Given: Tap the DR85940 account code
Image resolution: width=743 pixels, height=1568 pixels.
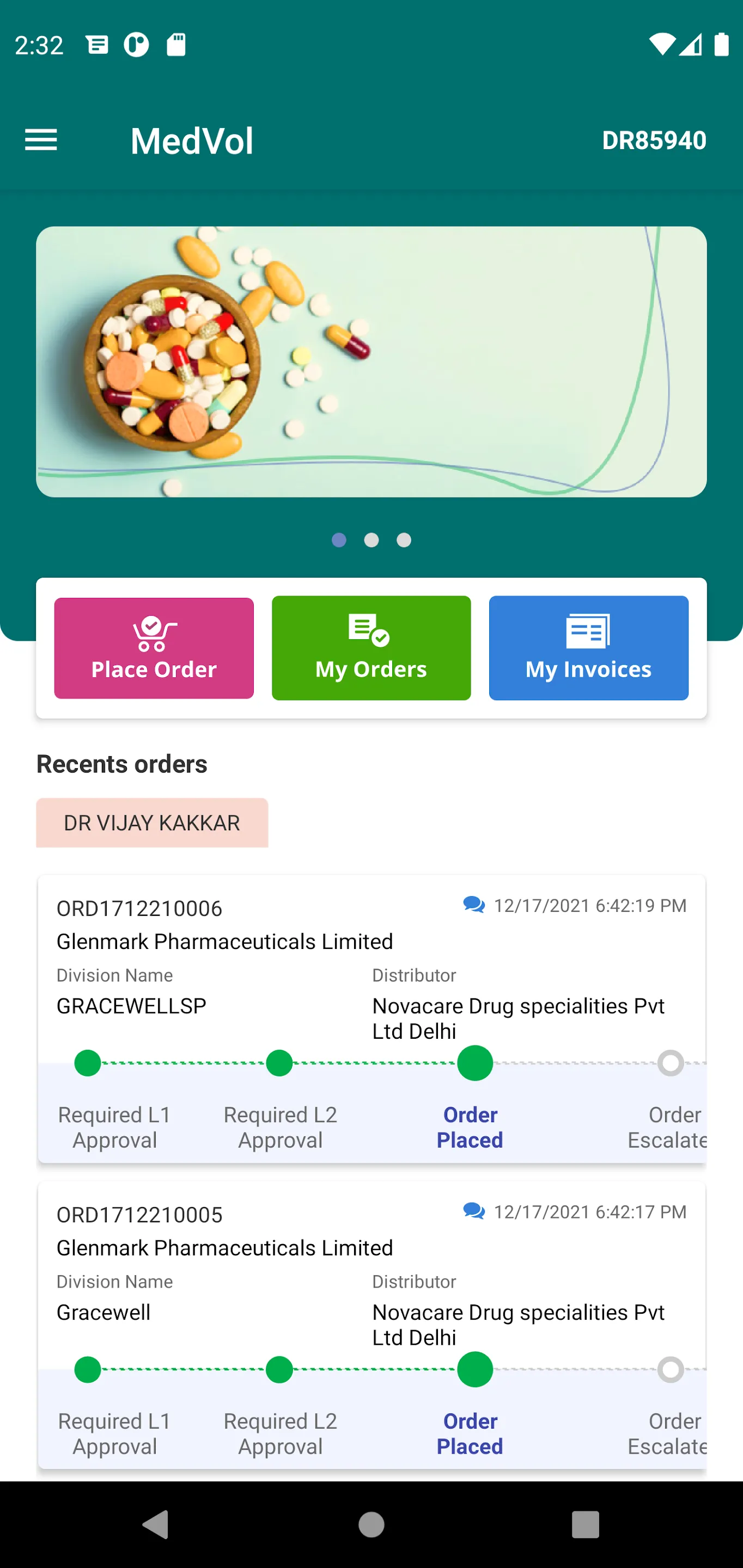Looking at the screenshot, I should pos(654,140).
